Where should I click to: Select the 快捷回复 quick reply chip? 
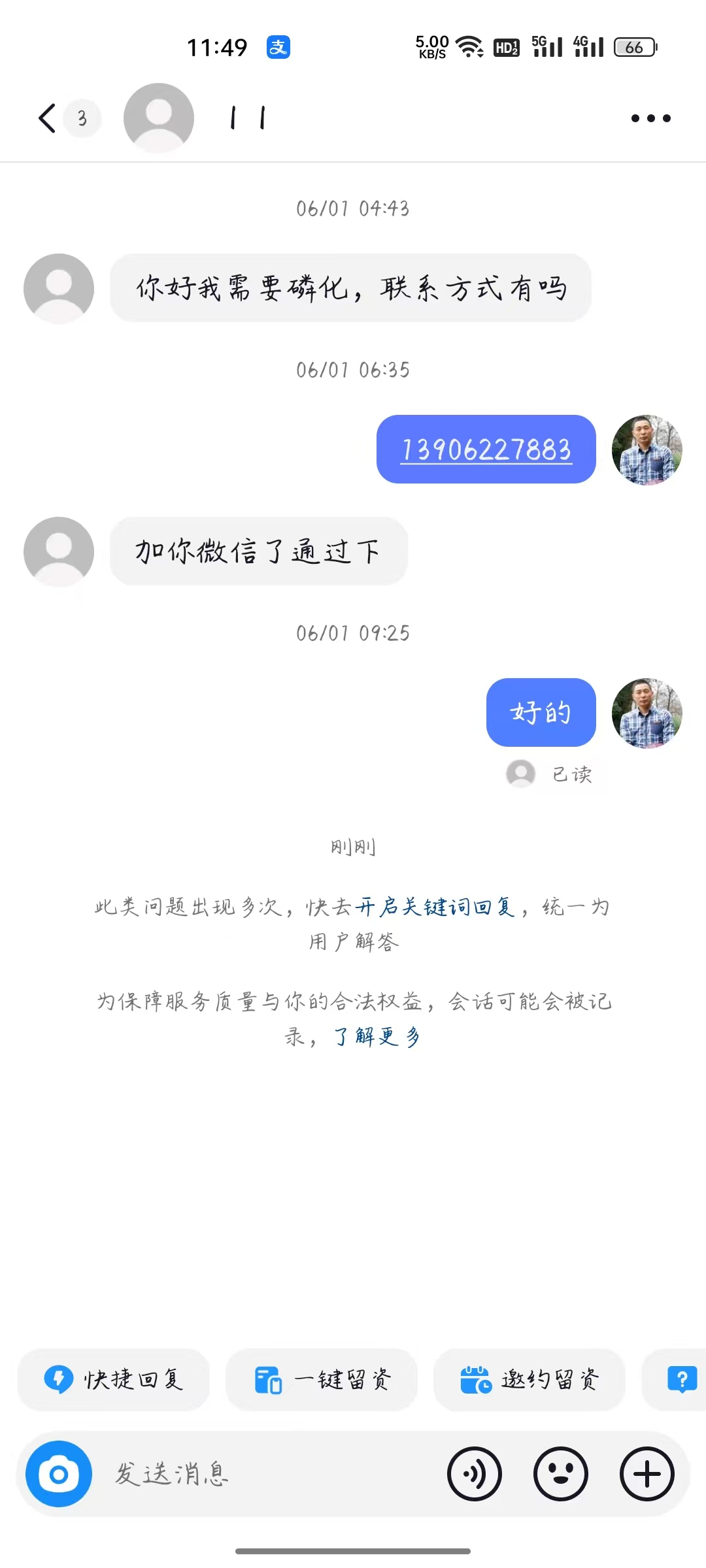pos(114,1379)
